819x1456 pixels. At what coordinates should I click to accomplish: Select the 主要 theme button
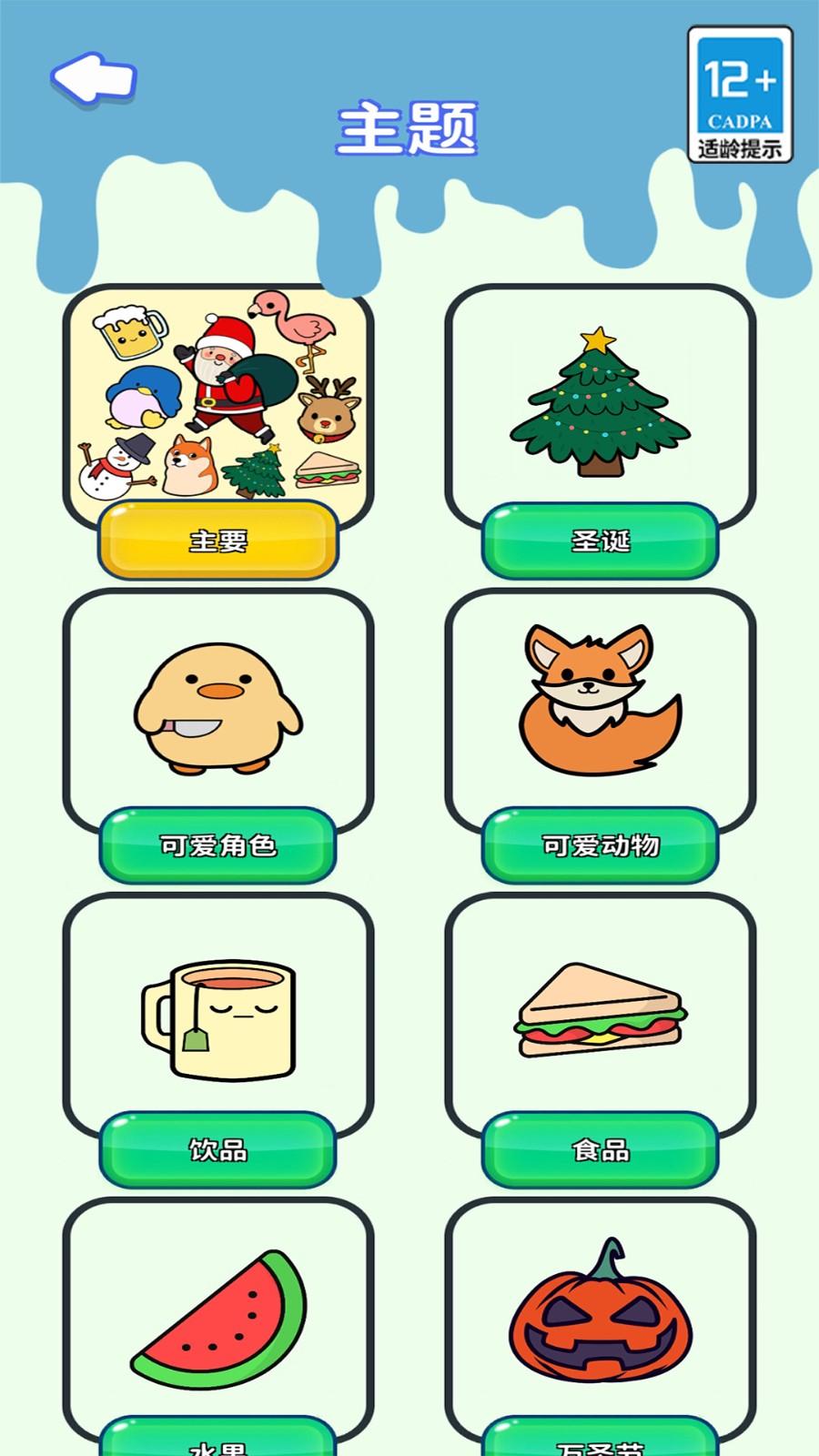click(218, 541)
